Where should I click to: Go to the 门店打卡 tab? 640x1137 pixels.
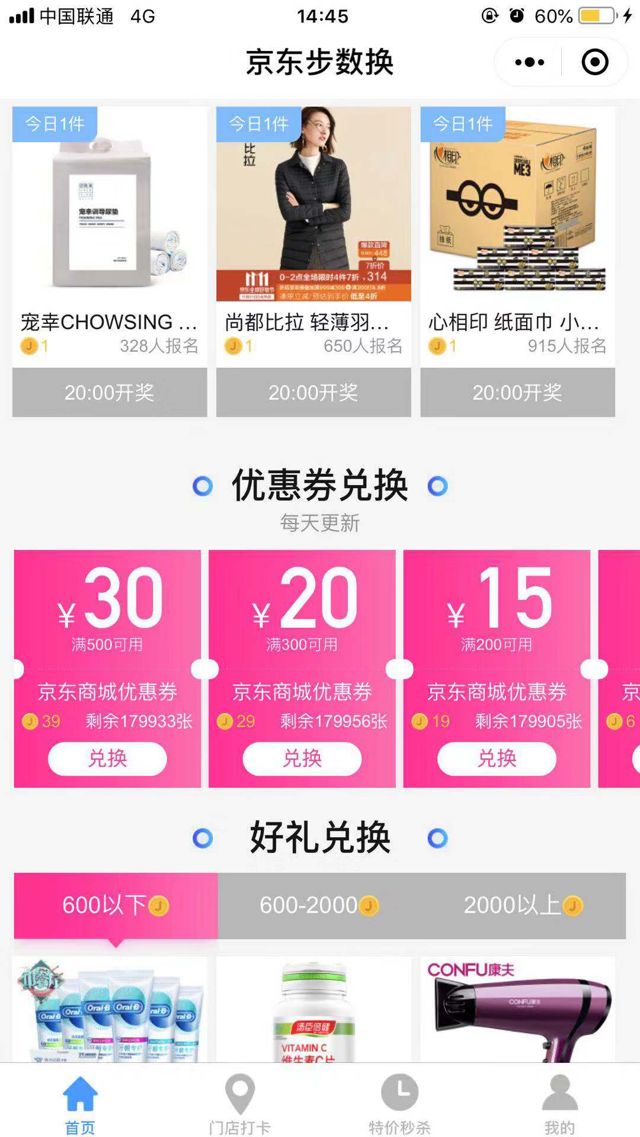pos(239,1105)
